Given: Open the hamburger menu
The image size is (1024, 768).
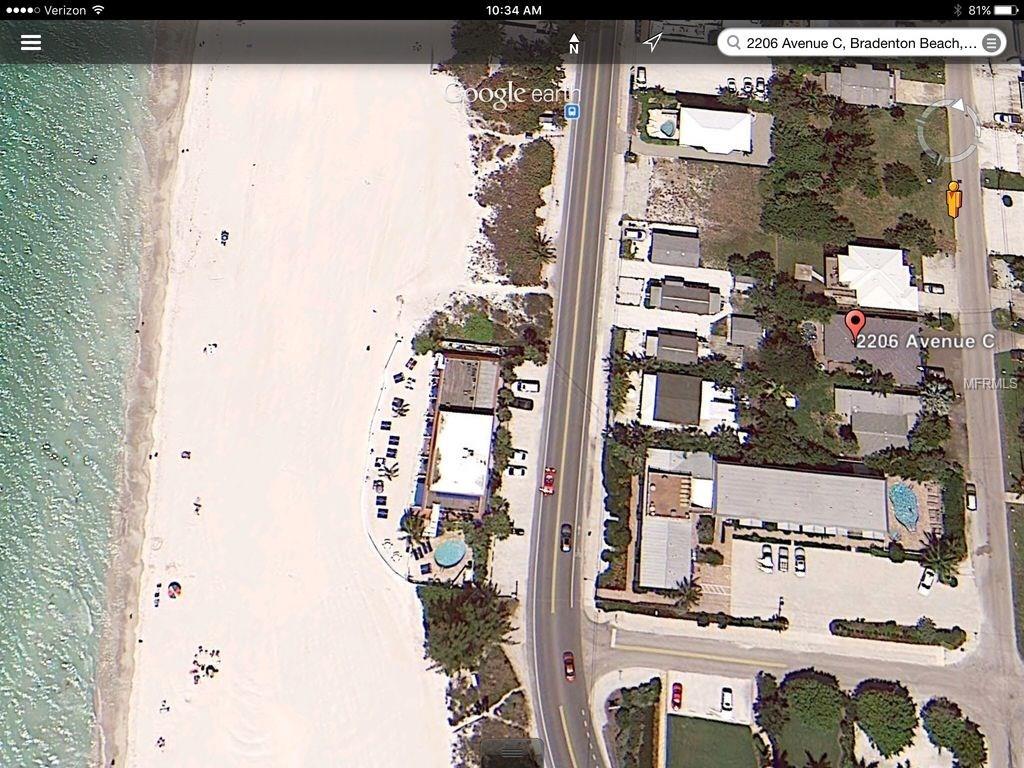Looking at the screenshot, I should [31, 42].
